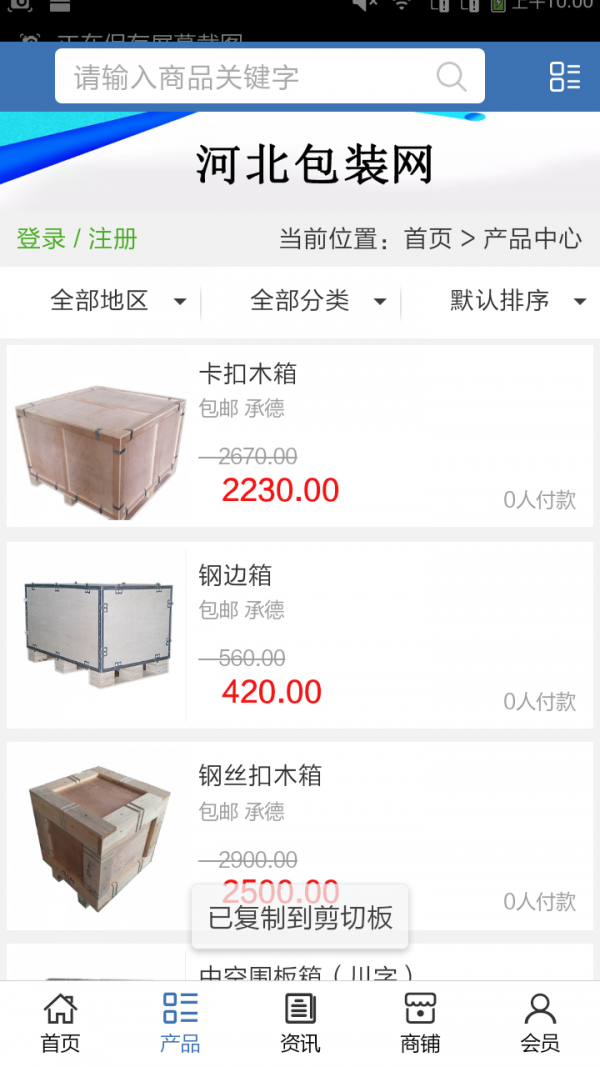Open the 钢边箱 product card
Viewport: 600px width, 1067px height.
point(300,635)
